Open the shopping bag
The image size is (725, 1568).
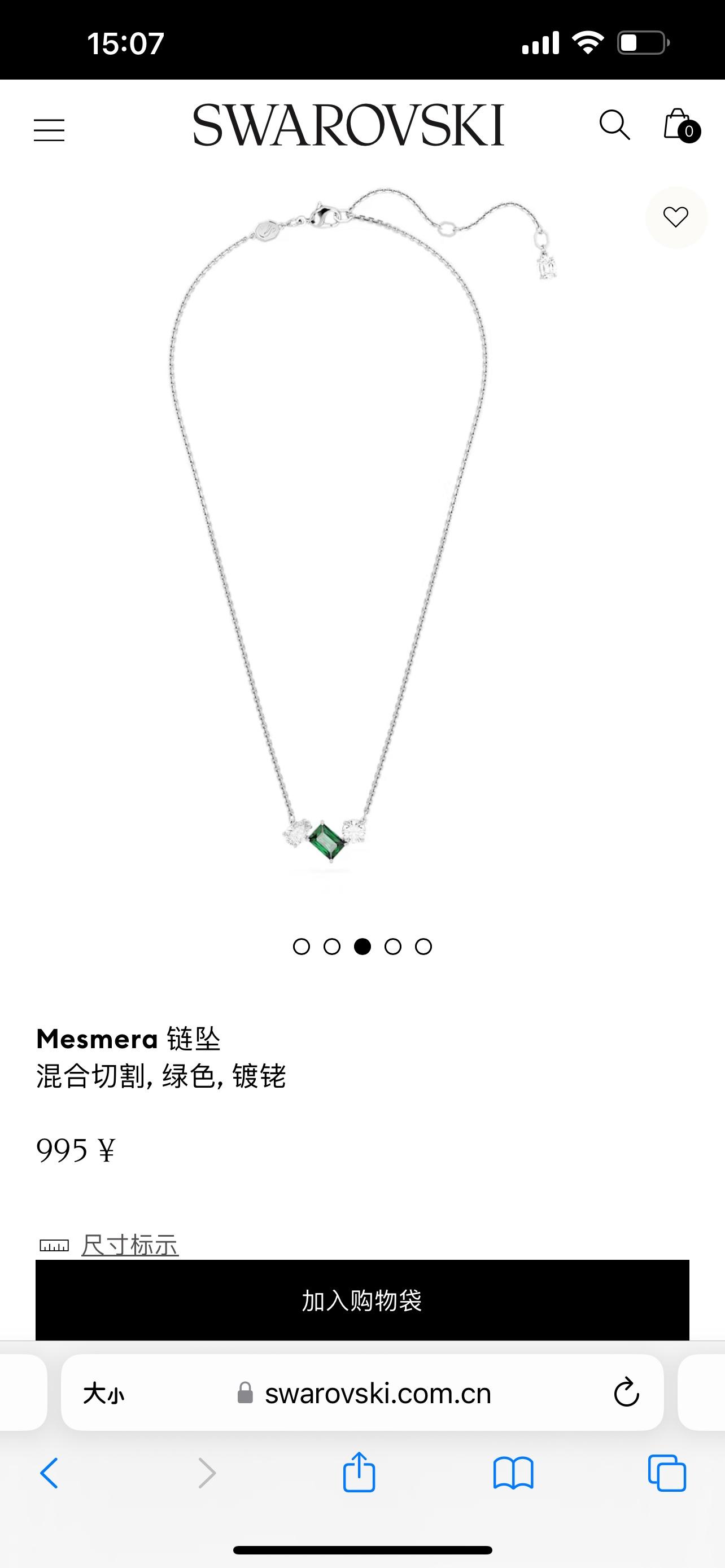[x=679, y=125]
